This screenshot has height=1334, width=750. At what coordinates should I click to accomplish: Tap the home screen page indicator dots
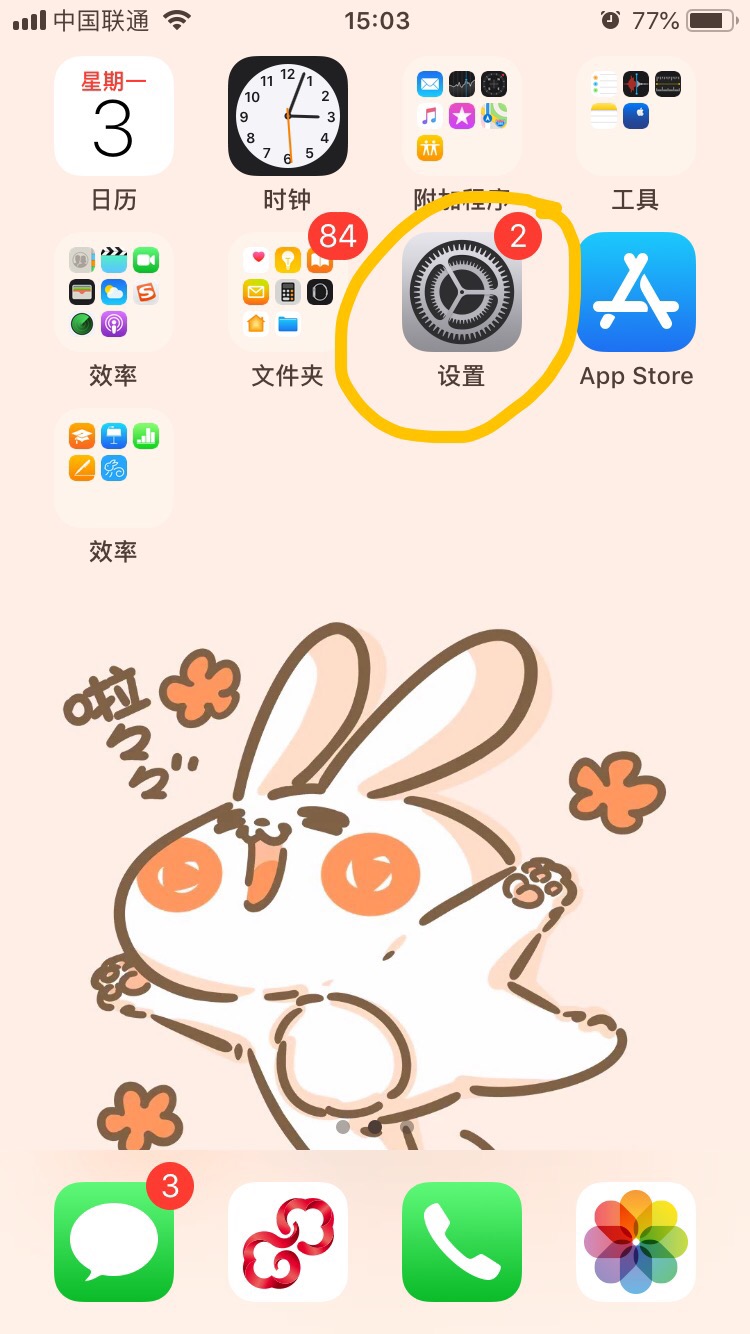[x=375, y=1127]
